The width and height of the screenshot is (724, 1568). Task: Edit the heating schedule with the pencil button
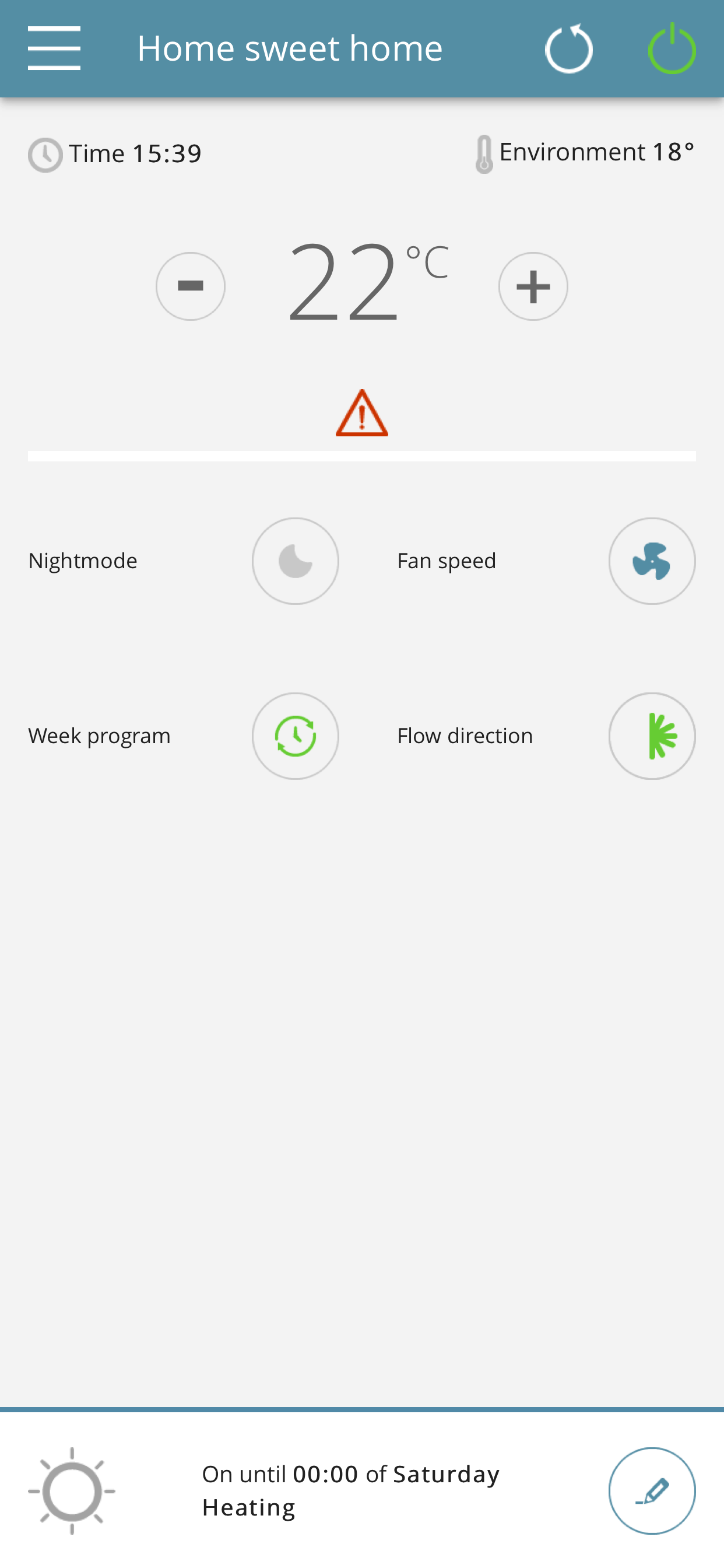click(x=652, y=1490)
